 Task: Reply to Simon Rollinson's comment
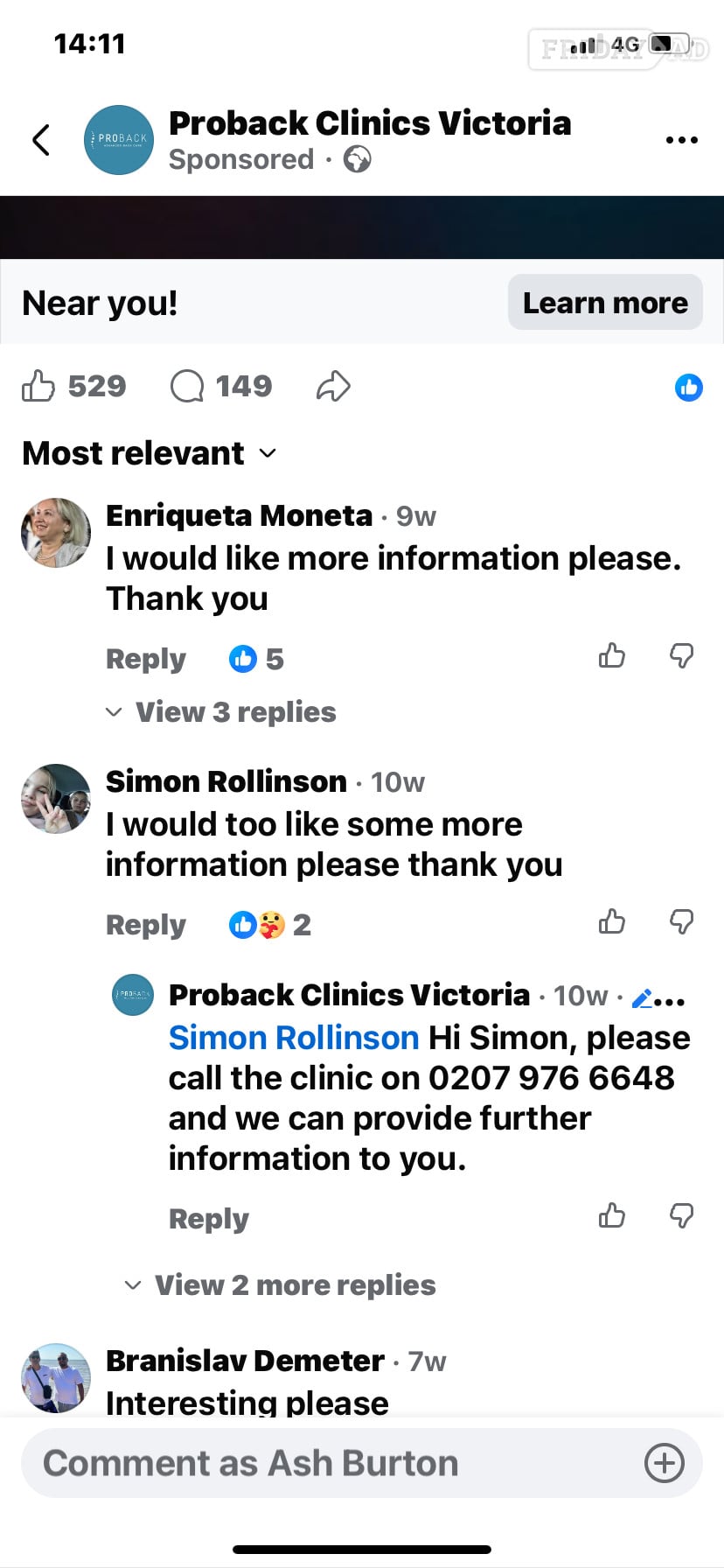146,925
